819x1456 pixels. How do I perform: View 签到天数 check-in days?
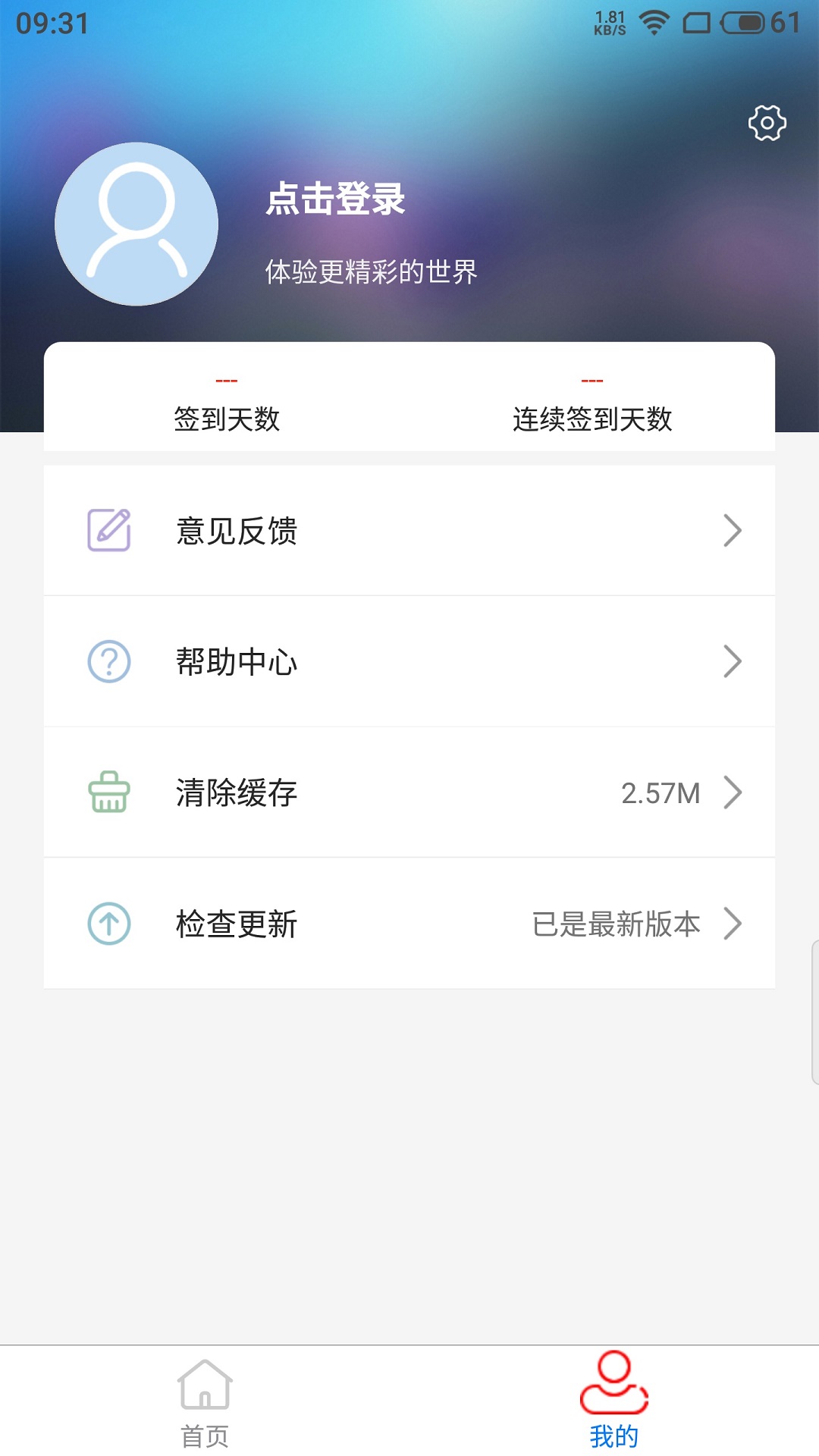[x=227, y=406]
